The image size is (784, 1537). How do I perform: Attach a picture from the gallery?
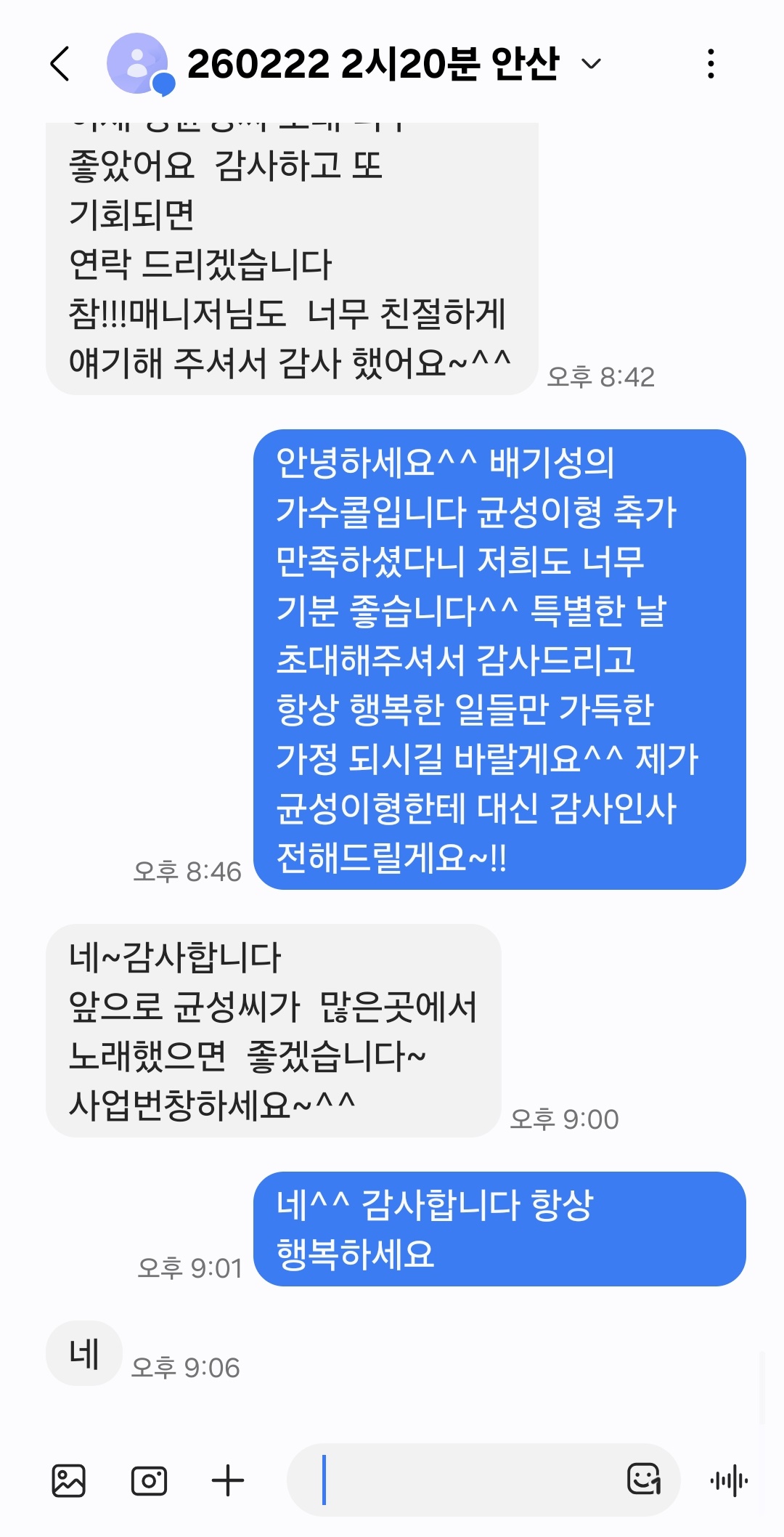pos(69,1480)
